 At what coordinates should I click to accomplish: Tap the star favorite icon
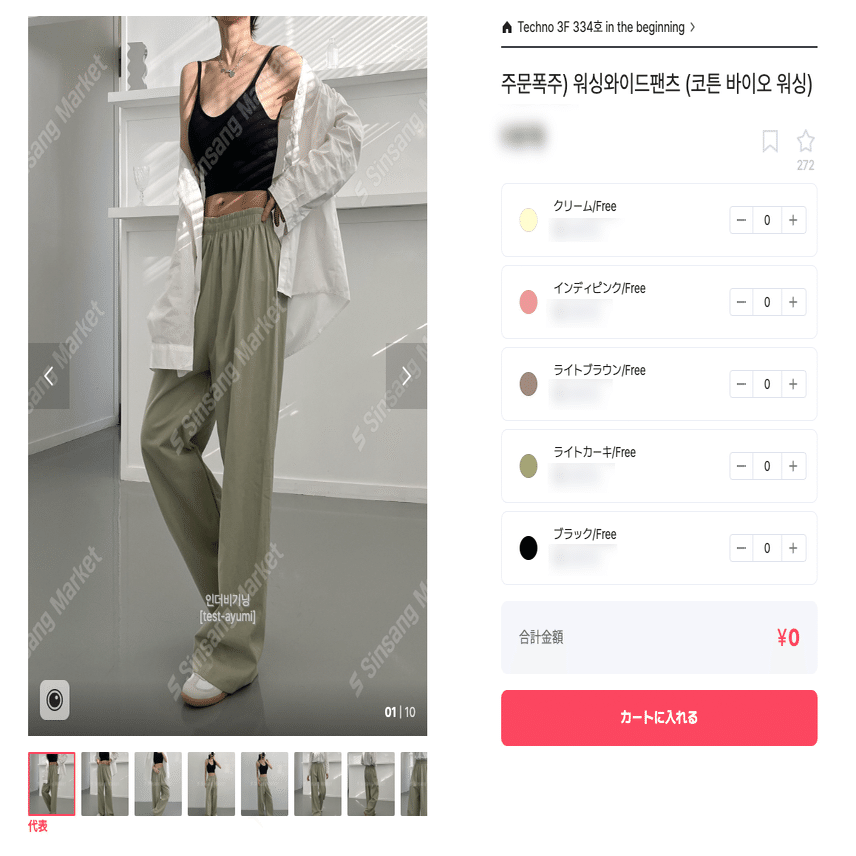tap(805, 141)
